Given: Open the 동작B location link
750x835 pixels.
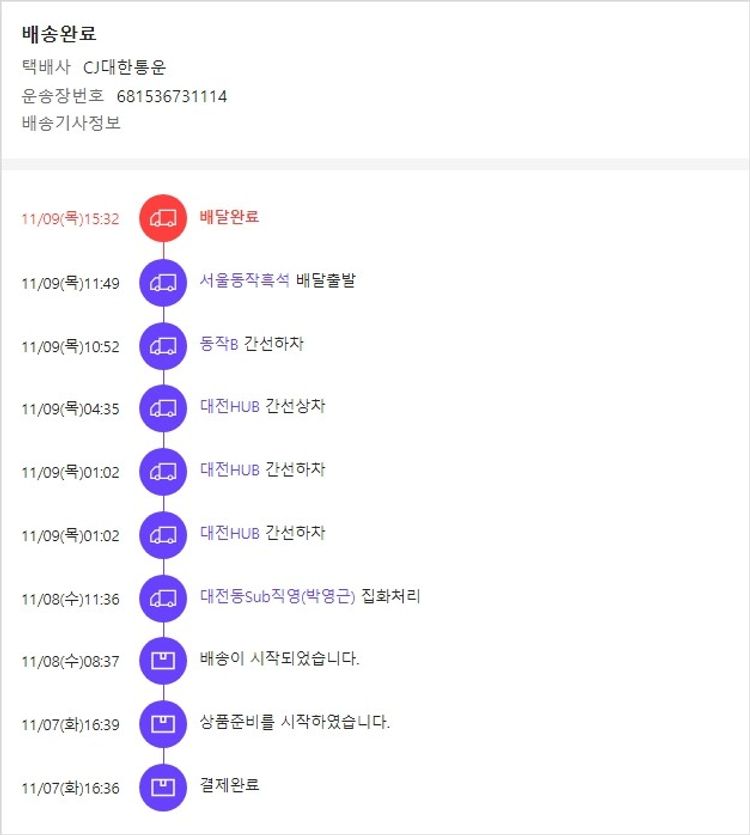Looking at the screenshot, I should (x=219, y=344).
